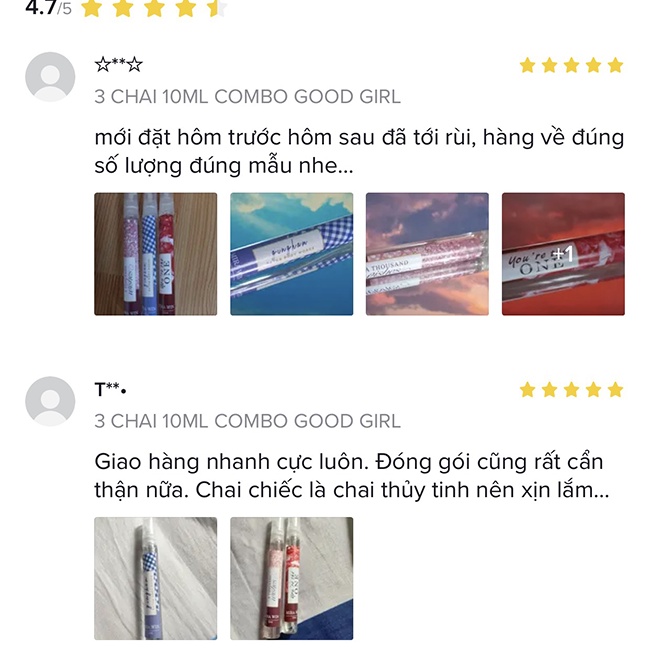Open the +1 photo tile in ☆**☆'s review
Image resolution: width=650 pixels, height=650 pixels.
[563, 254]
